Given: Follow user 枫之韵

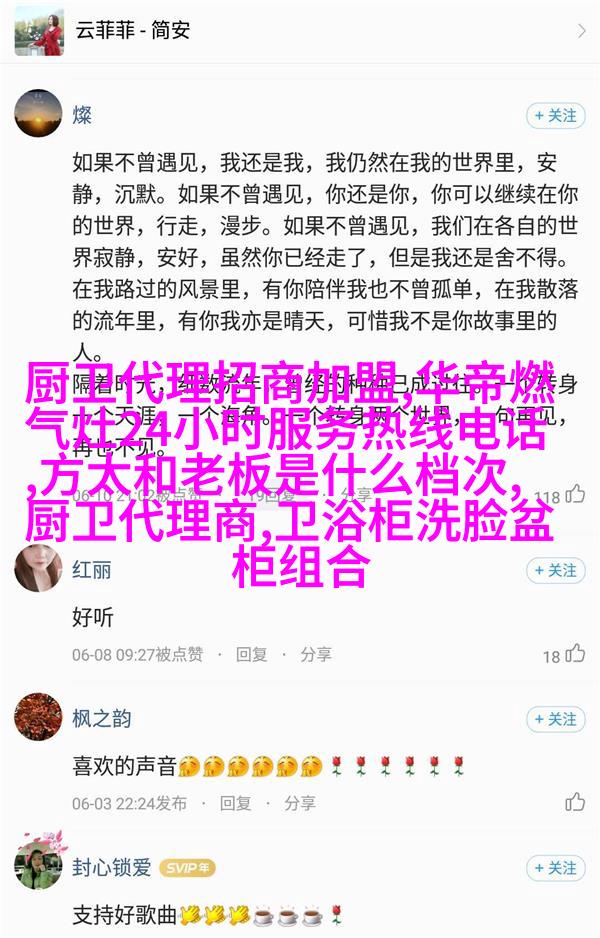Looking at the screenshot, I should [x=554, y=719].
